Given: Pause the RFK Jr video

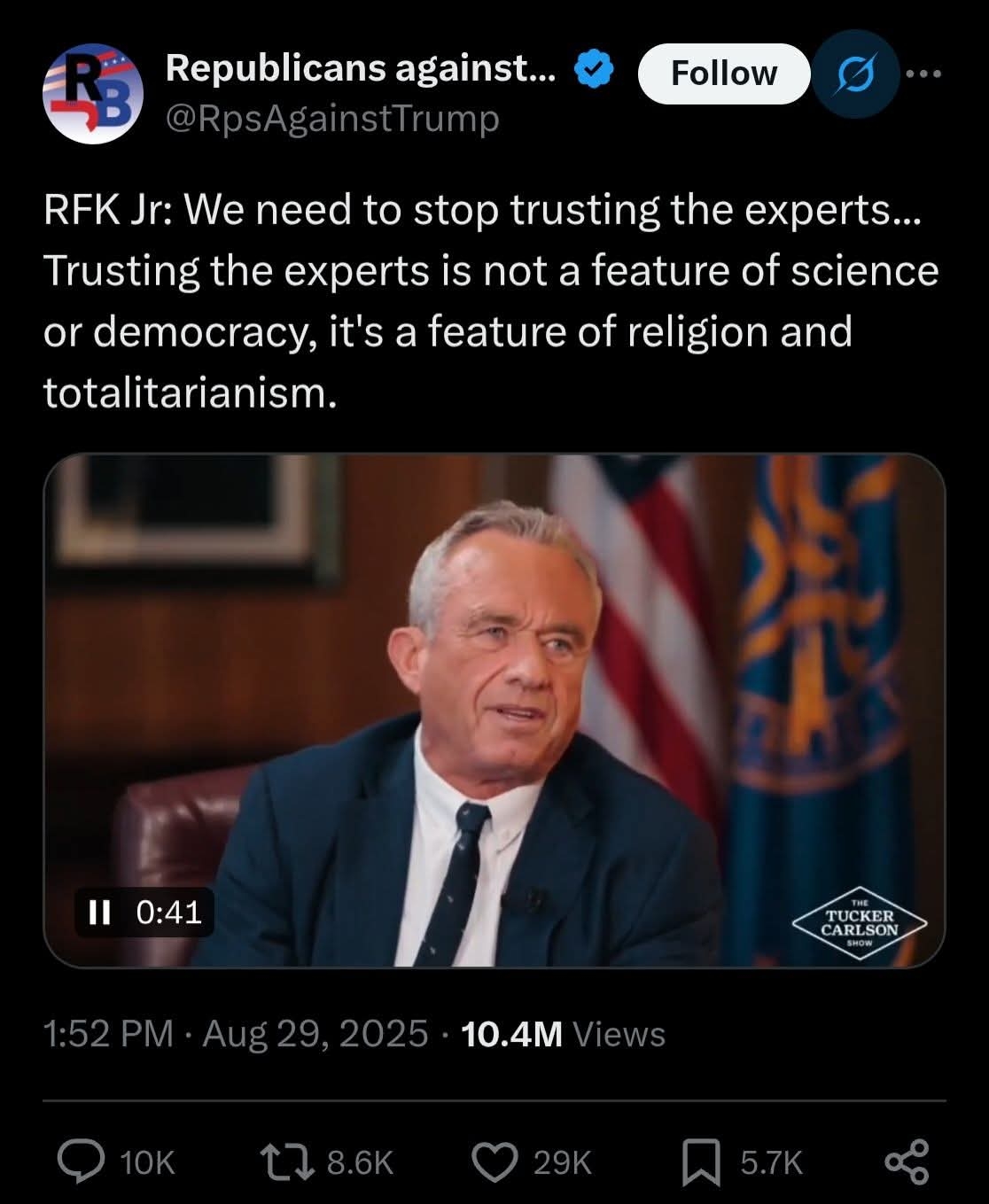Looking at the screenshot, I should tap(98, 912).
